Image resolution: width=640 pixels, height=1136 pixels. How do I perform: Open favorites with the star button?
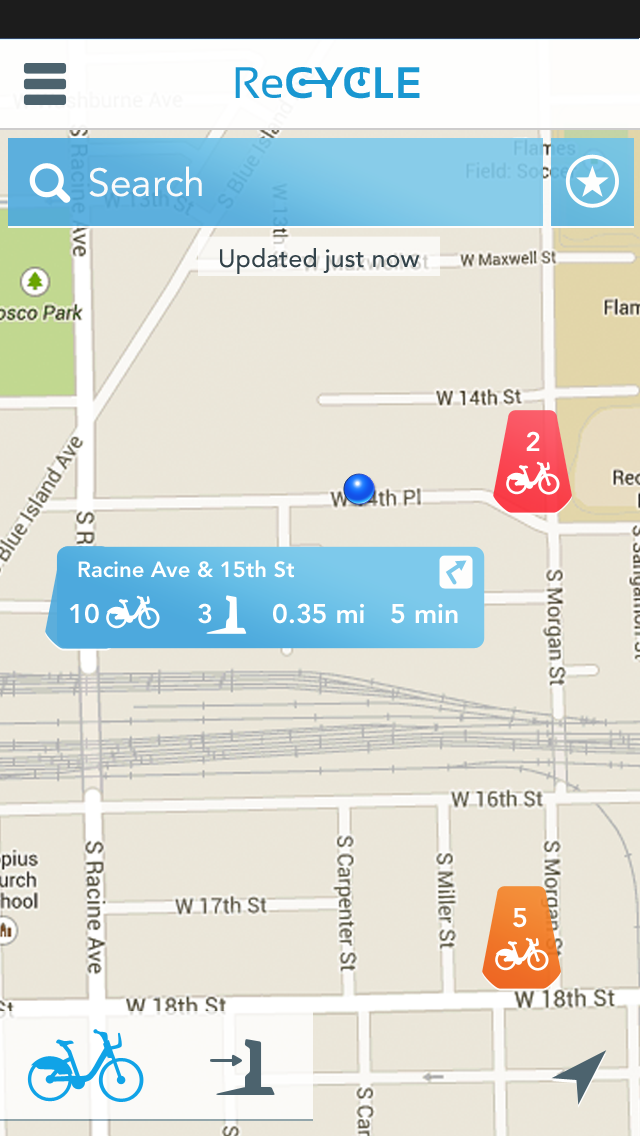pos(592,183)
